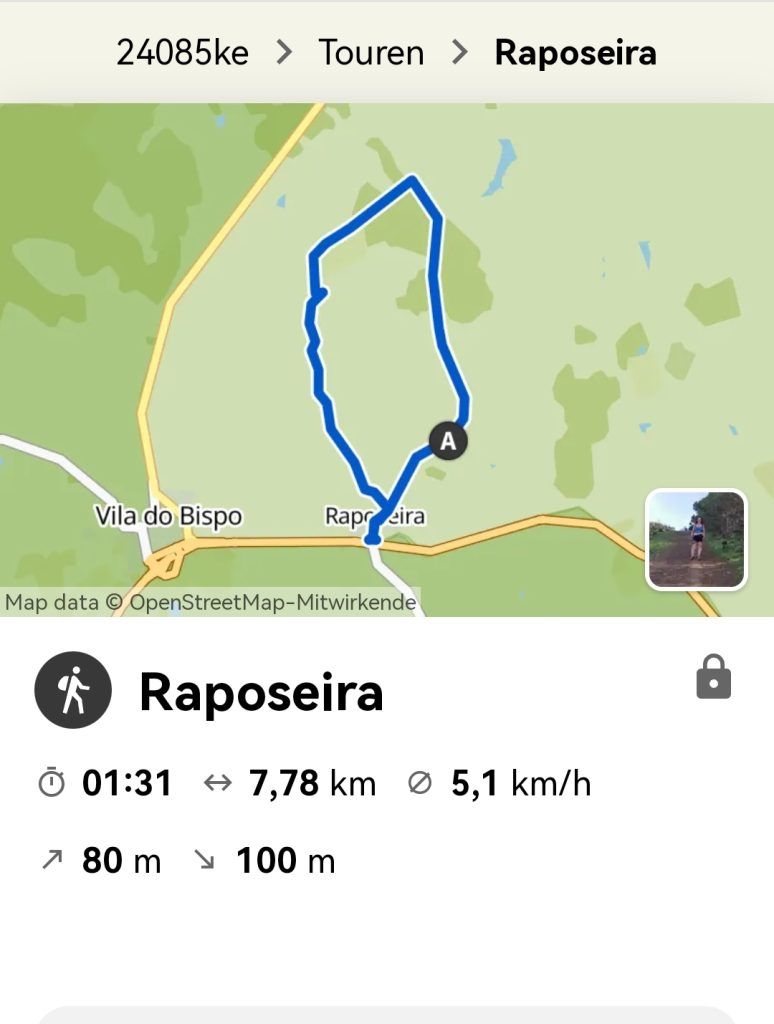Open the OpenStreetMap-Mitwirkende attribution link
The height and width of the screenshot is (1024, 774).
272,602
